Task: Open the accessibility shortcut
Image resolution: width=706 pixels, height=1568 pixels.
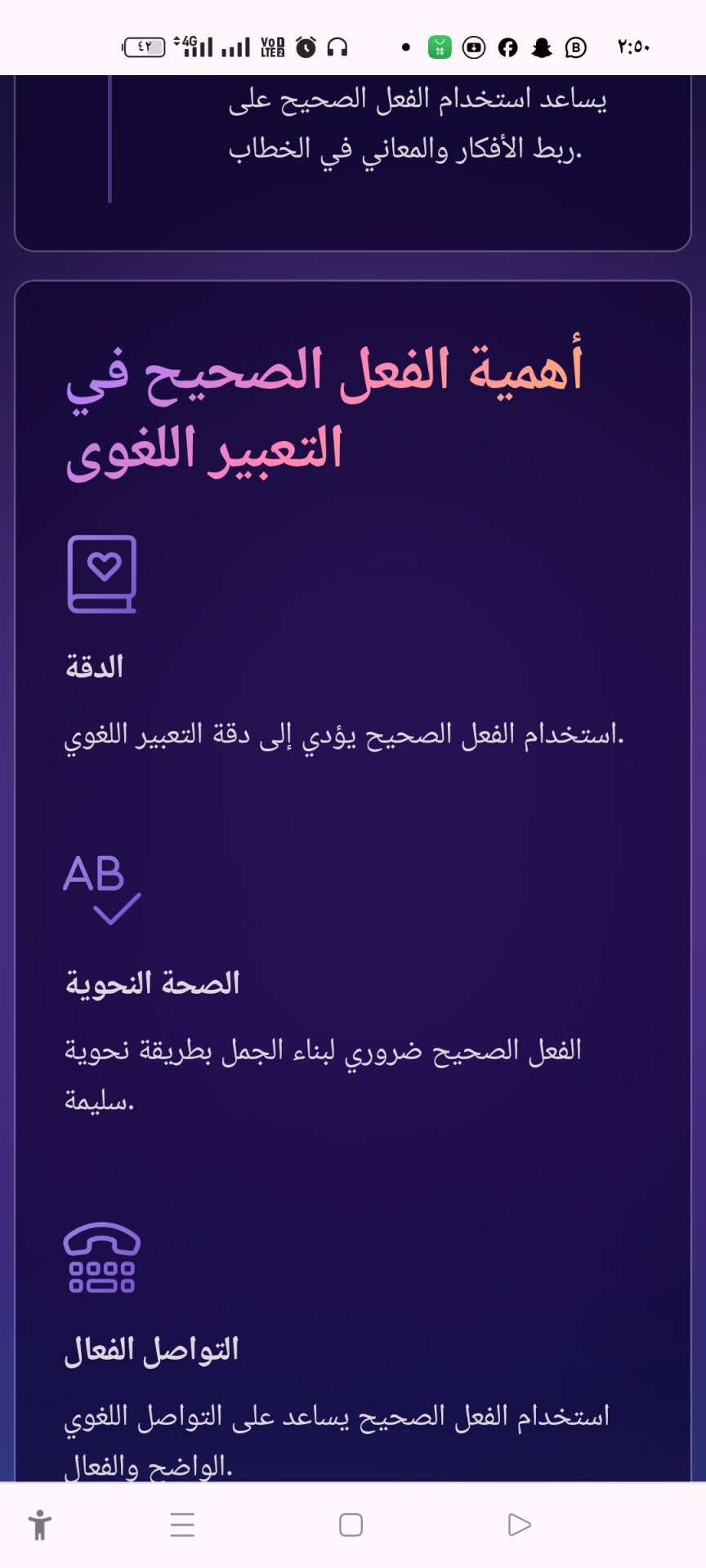Action: click(39, 1525)
